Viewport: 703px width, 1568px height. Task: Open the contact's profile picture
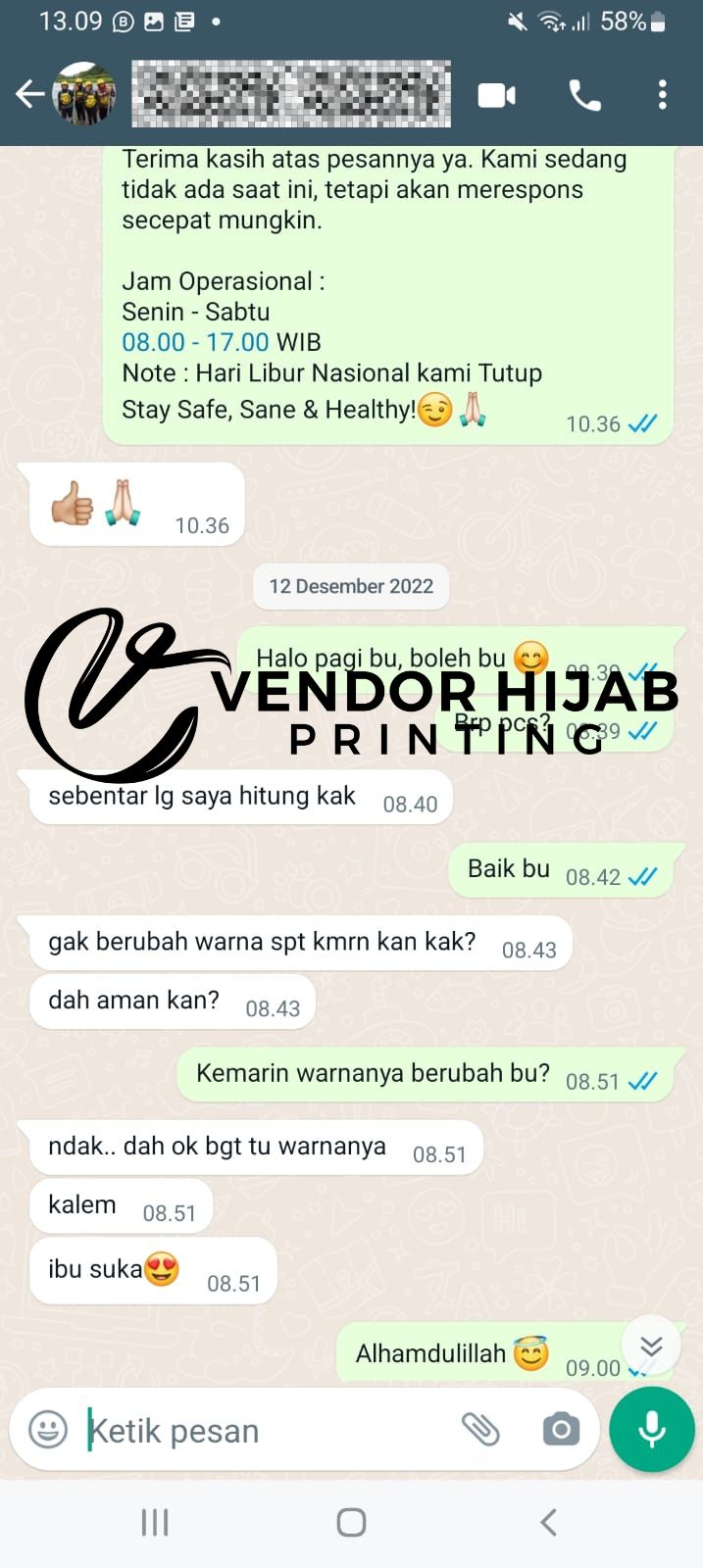coord(84,95)
